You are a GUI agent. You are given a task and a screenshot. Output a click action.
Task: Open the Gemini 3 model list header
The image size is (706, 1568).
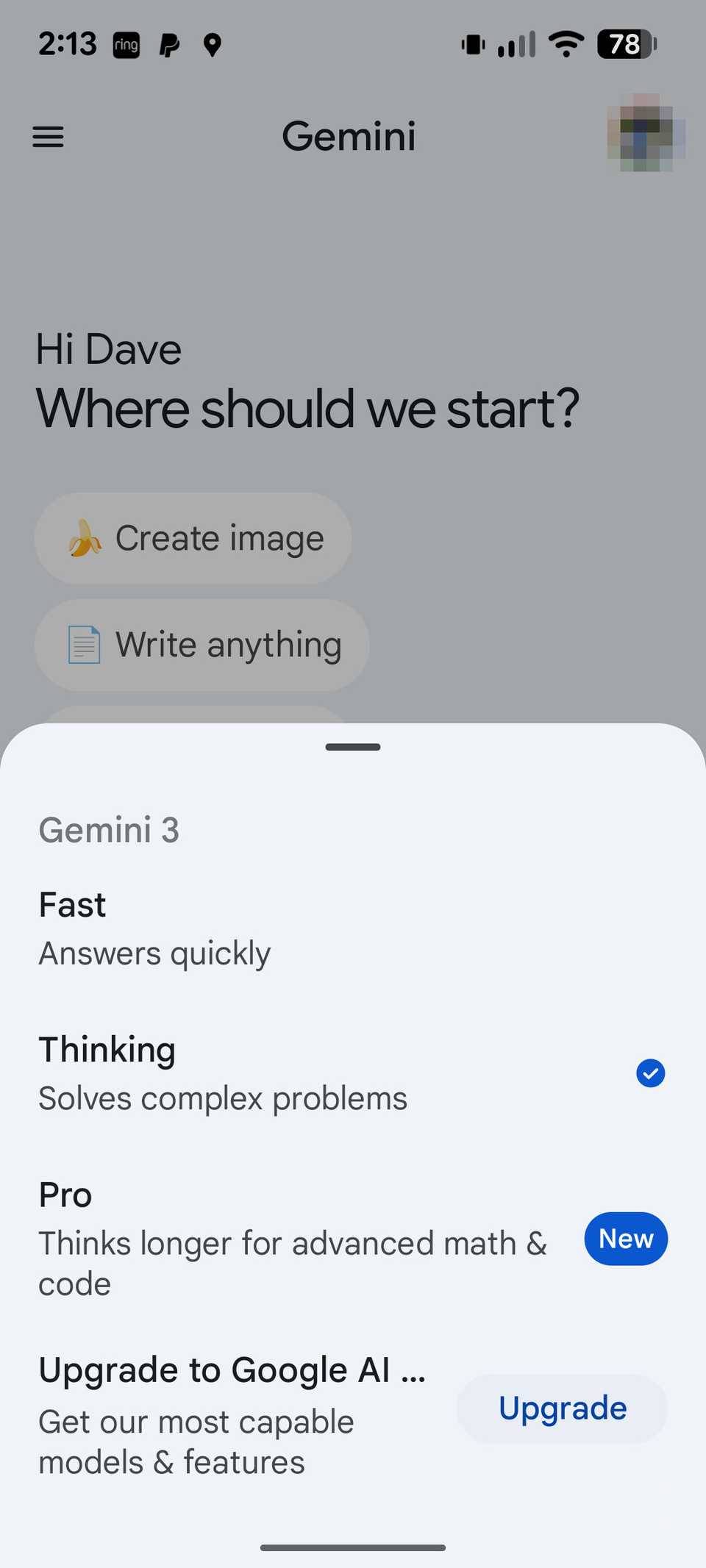tap(109, 829)
